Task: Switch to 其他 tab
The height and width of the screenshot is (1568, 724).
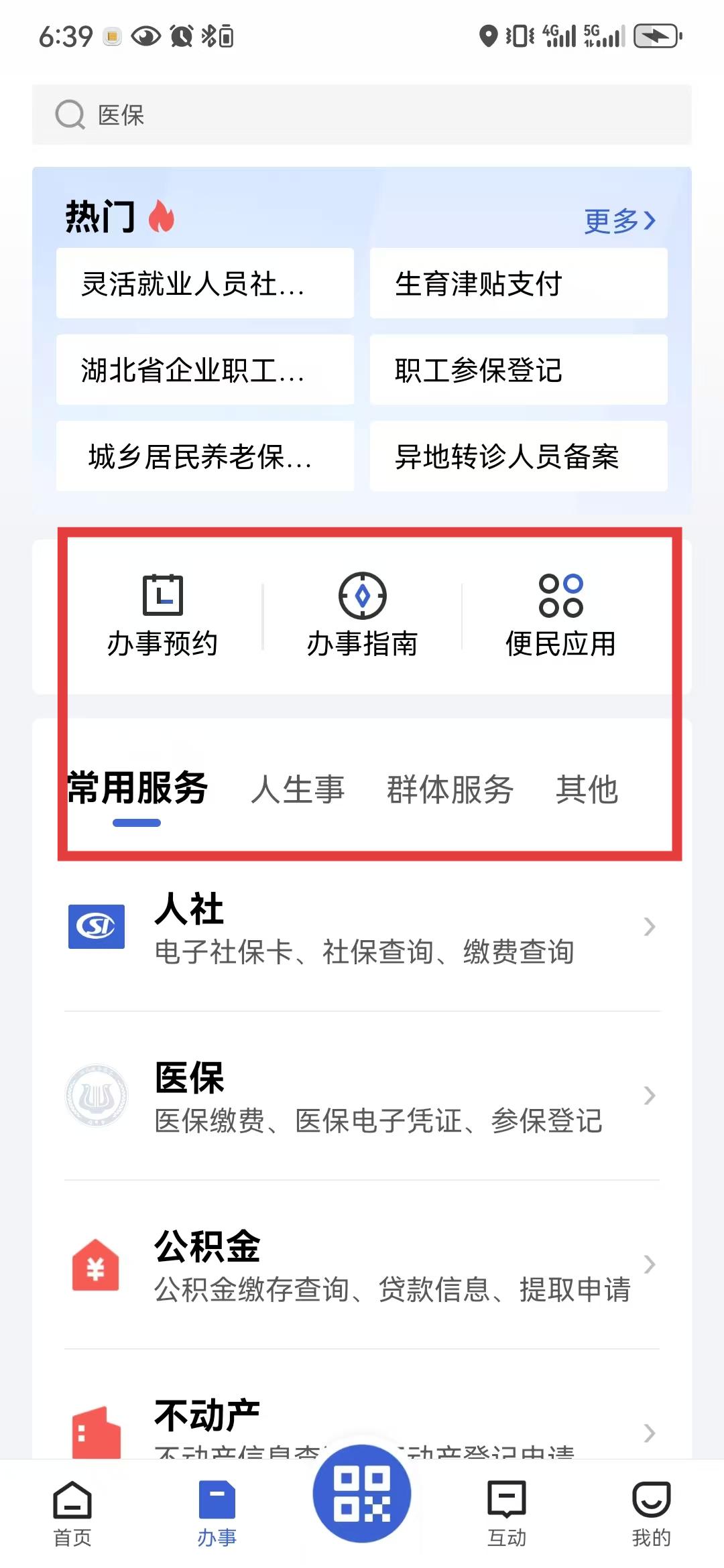Action: click(x=587, y=789)
